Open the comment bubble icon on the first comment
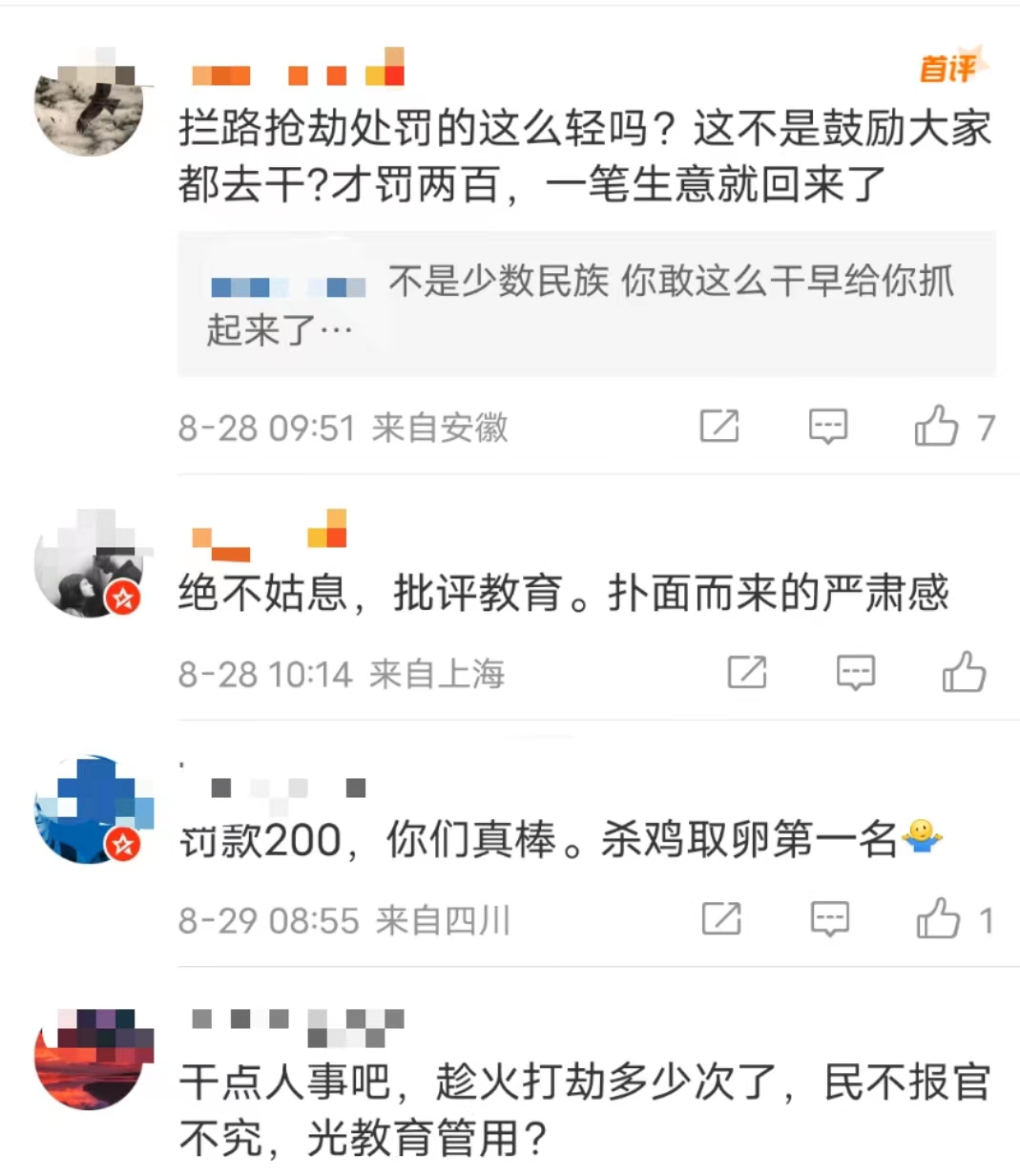 click(828, 426)
